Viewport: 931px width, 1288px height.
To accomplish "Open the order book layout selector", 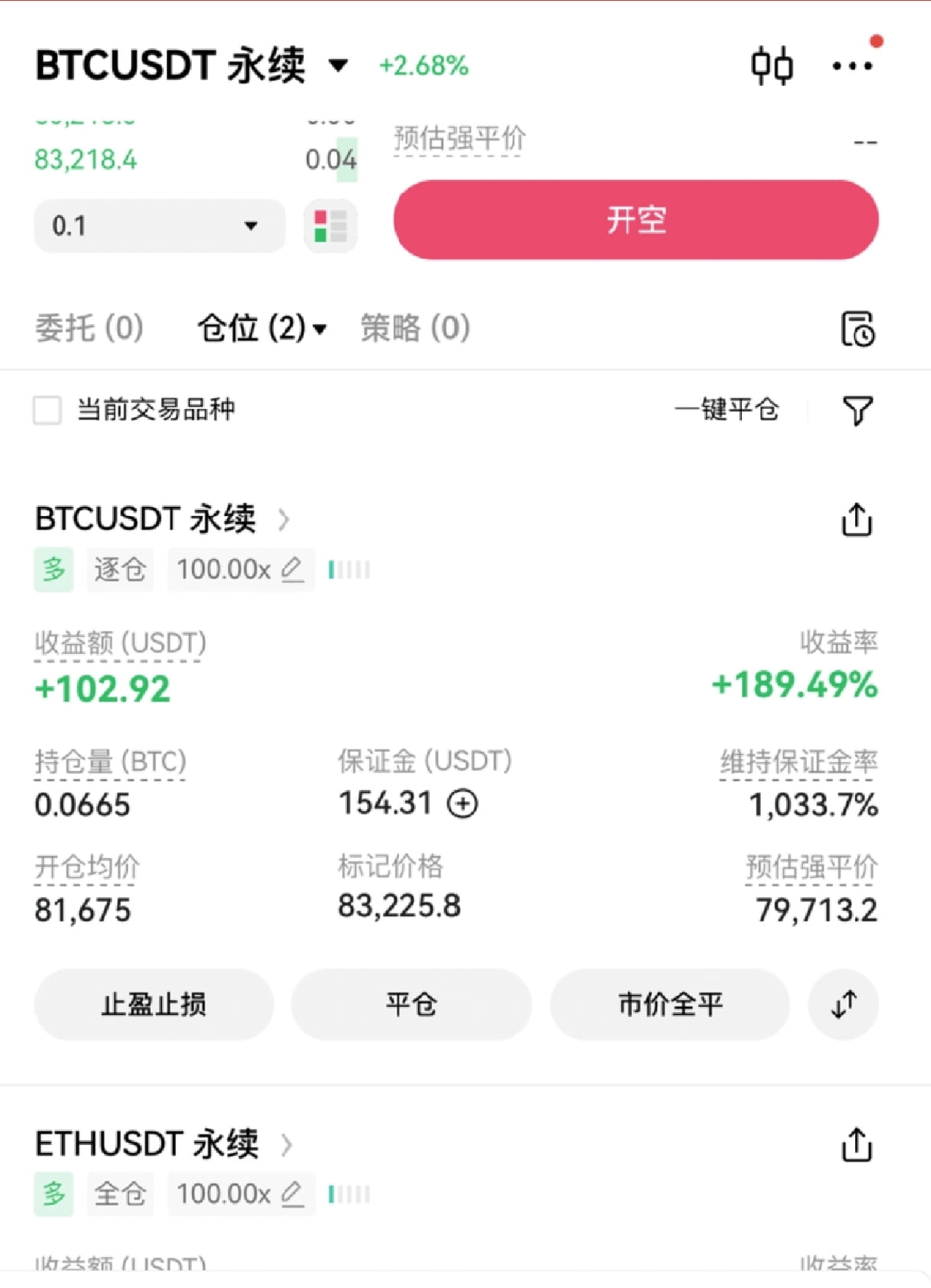I will [x=329, y=226].
